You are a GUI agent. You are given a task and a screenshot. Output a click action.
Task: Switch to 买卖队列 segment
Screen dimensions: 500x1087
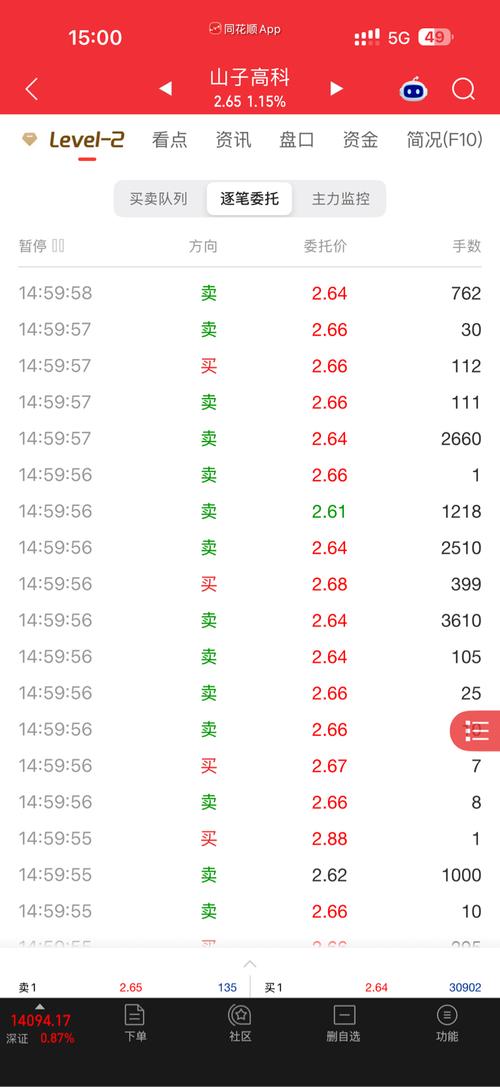pos(159,199)
